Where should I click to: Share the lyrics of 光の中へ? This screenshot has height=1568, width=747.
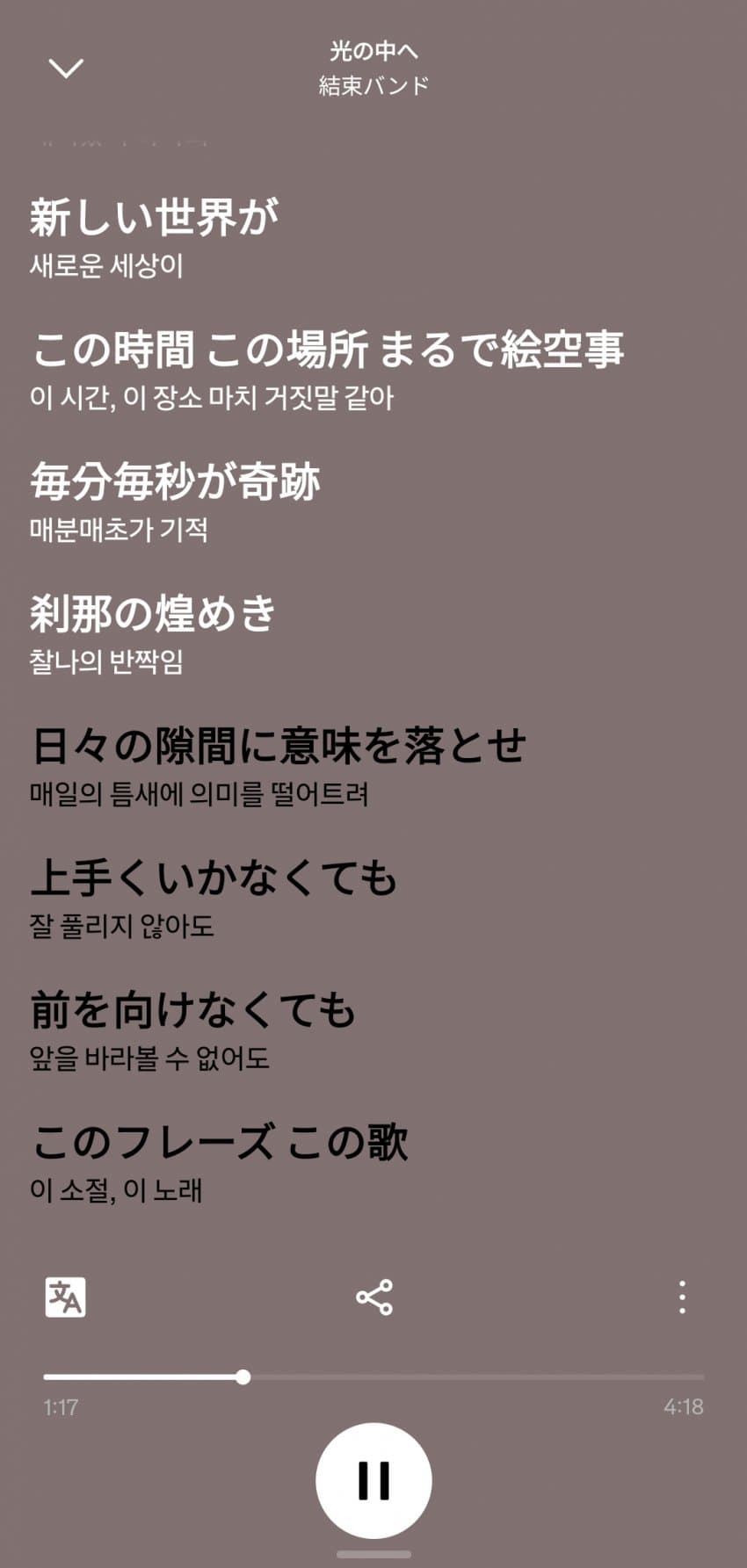(373, 1297)
